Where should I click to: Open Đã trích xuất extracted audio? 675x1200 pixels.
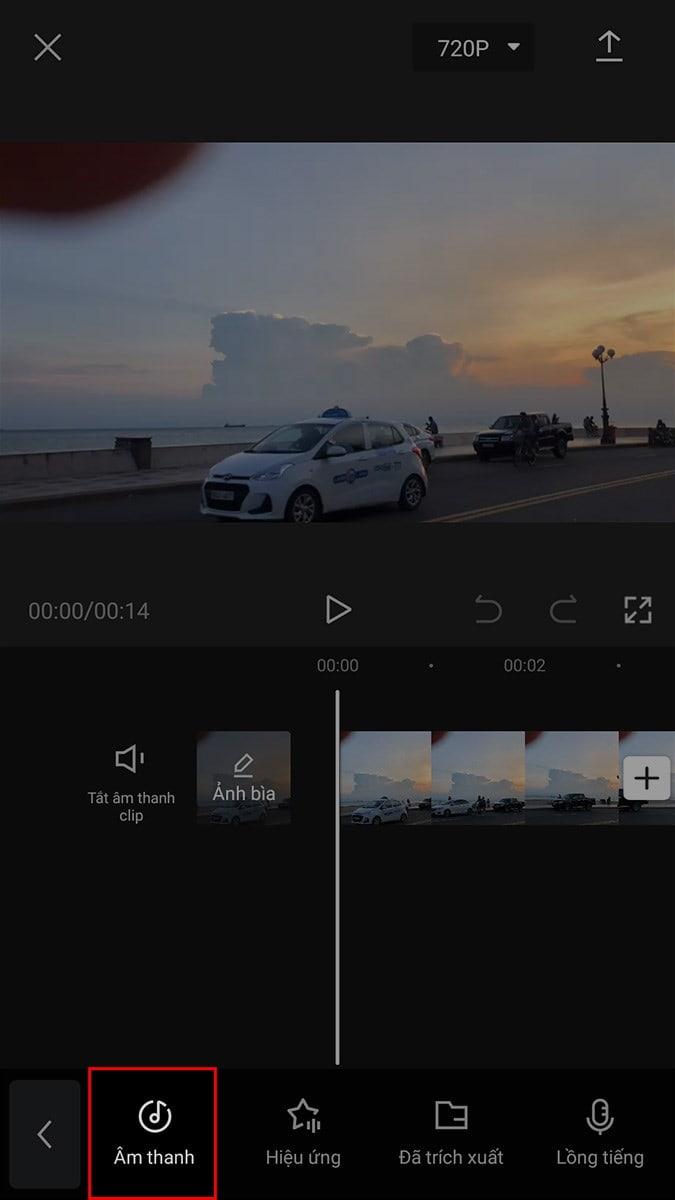[451, 1133]
